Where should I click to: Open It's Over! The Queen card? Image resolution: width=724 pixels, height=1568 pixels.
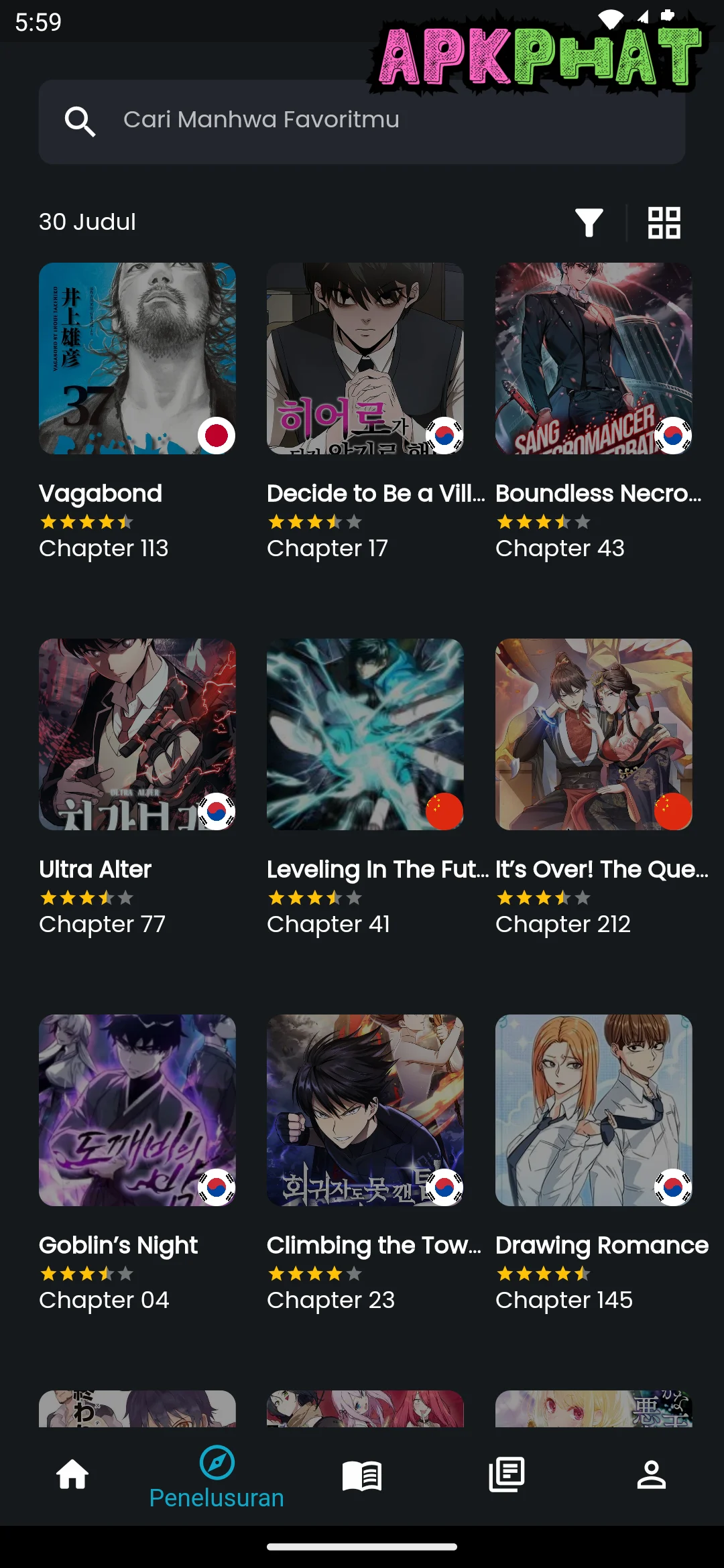593,734
